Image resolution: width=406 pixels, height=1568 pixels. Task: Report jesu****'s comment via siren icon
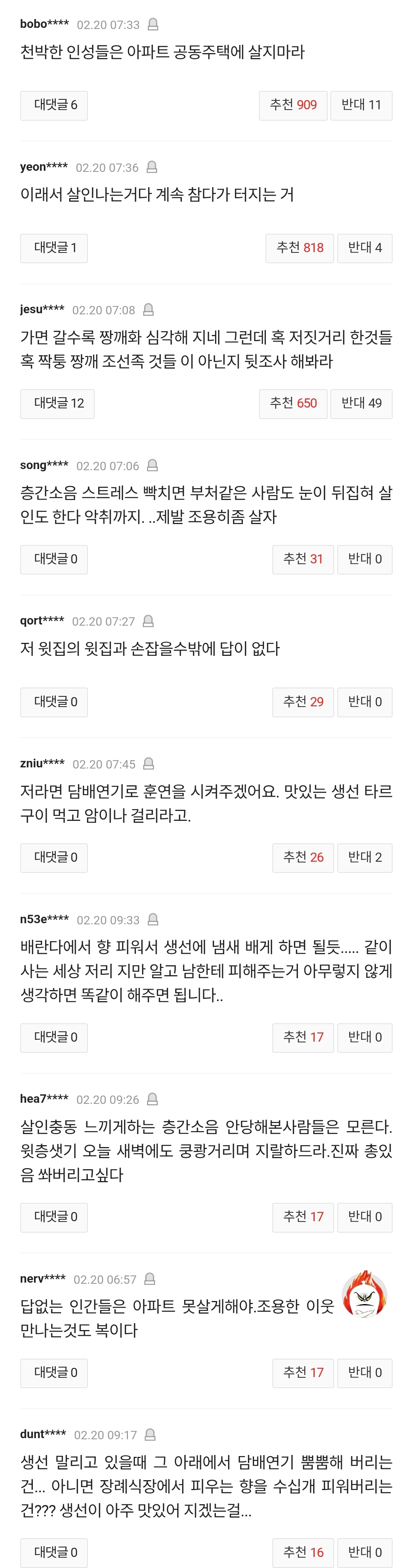[x=149, y=310]
